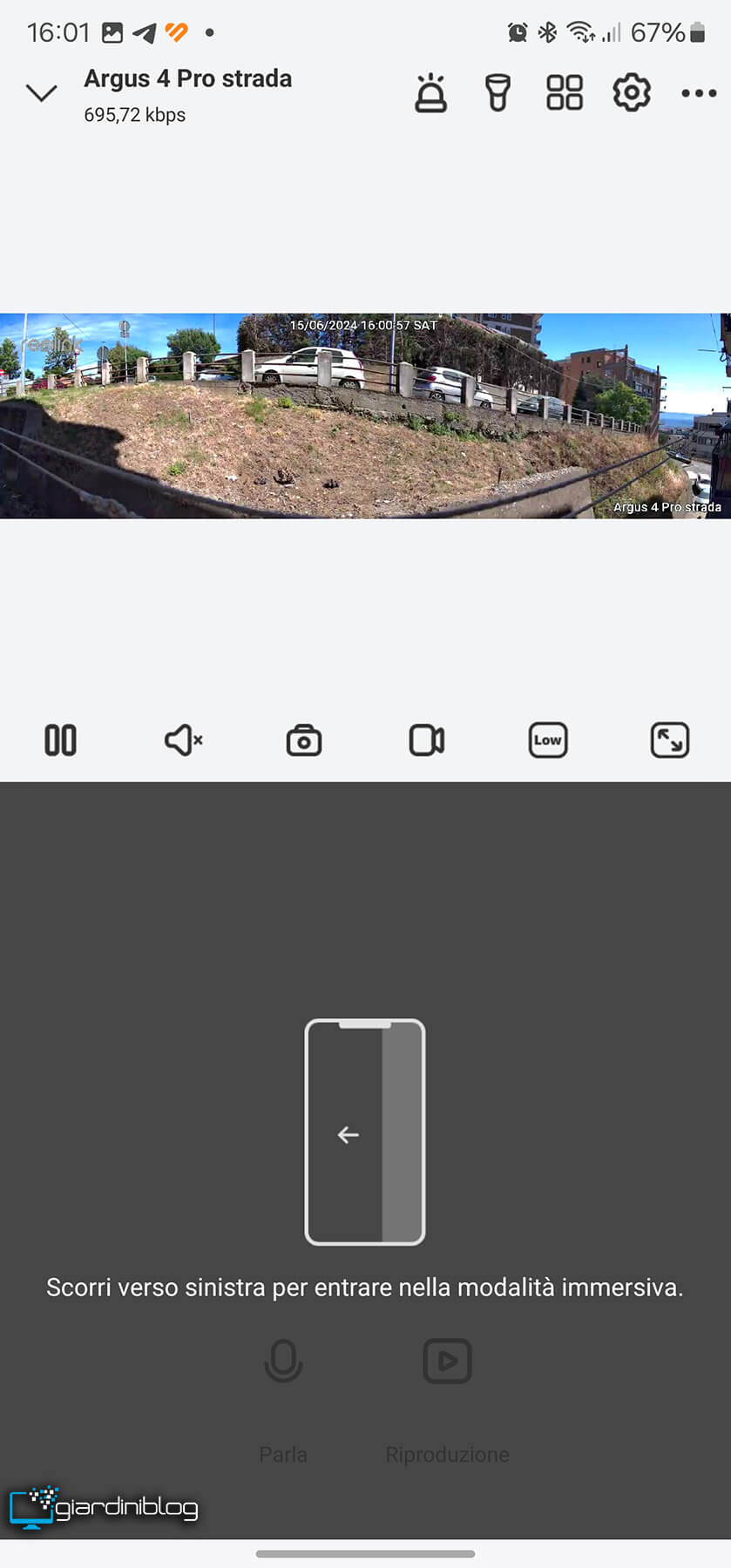Open camera settings gear
The height and width of the screenshot is (1568, 731).
[x=632, y=92]
